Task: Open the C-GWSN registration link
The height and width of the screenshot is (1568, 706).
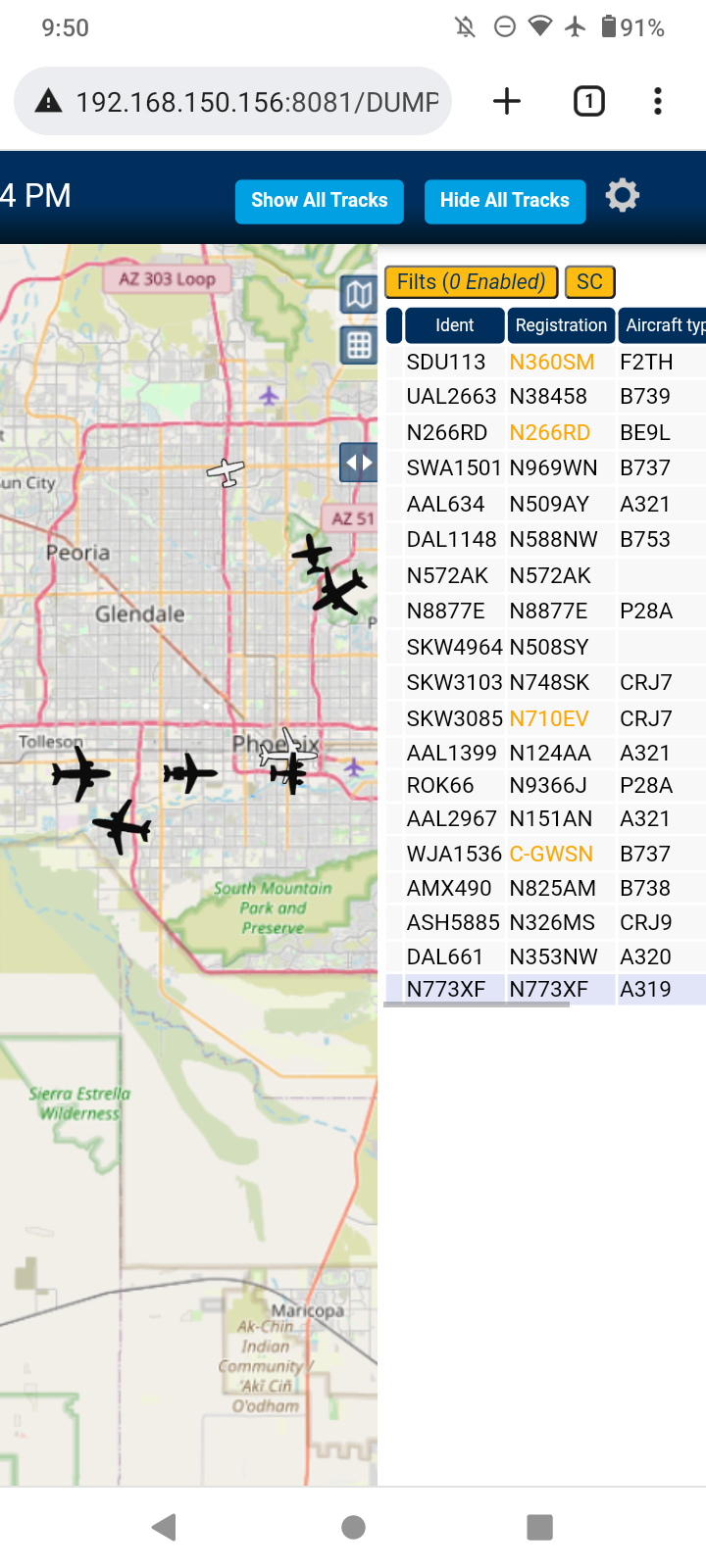Action: tap(551, 855)
